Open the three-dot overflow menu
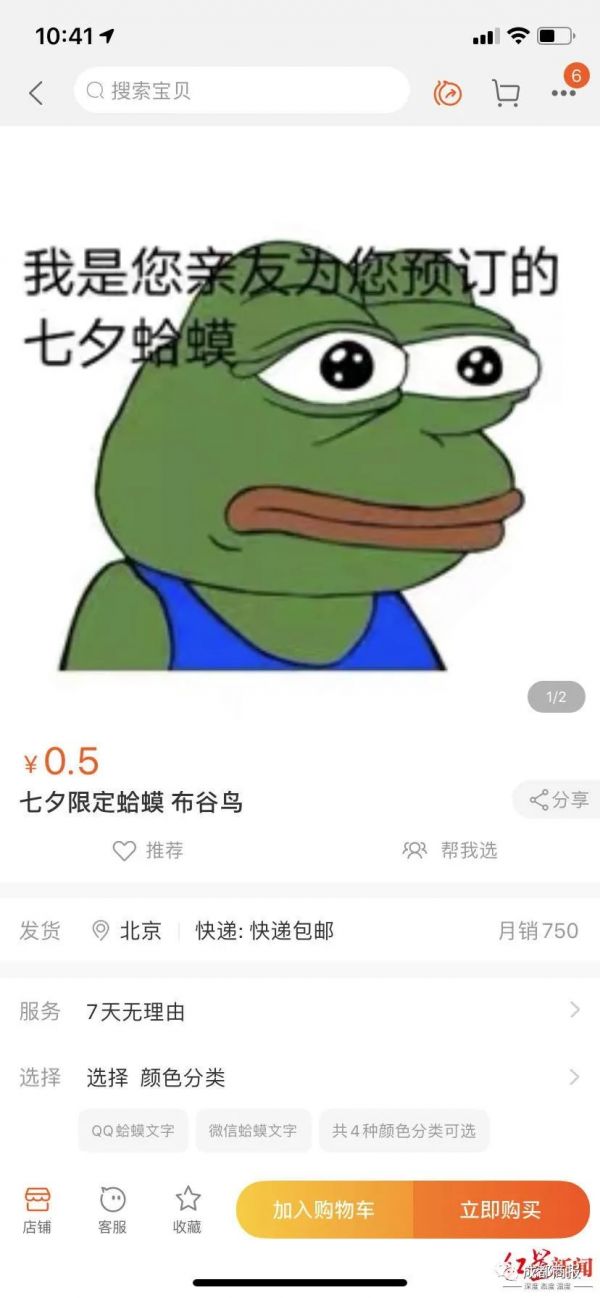This screenshot has height=1298, width=600. (563, 93)
